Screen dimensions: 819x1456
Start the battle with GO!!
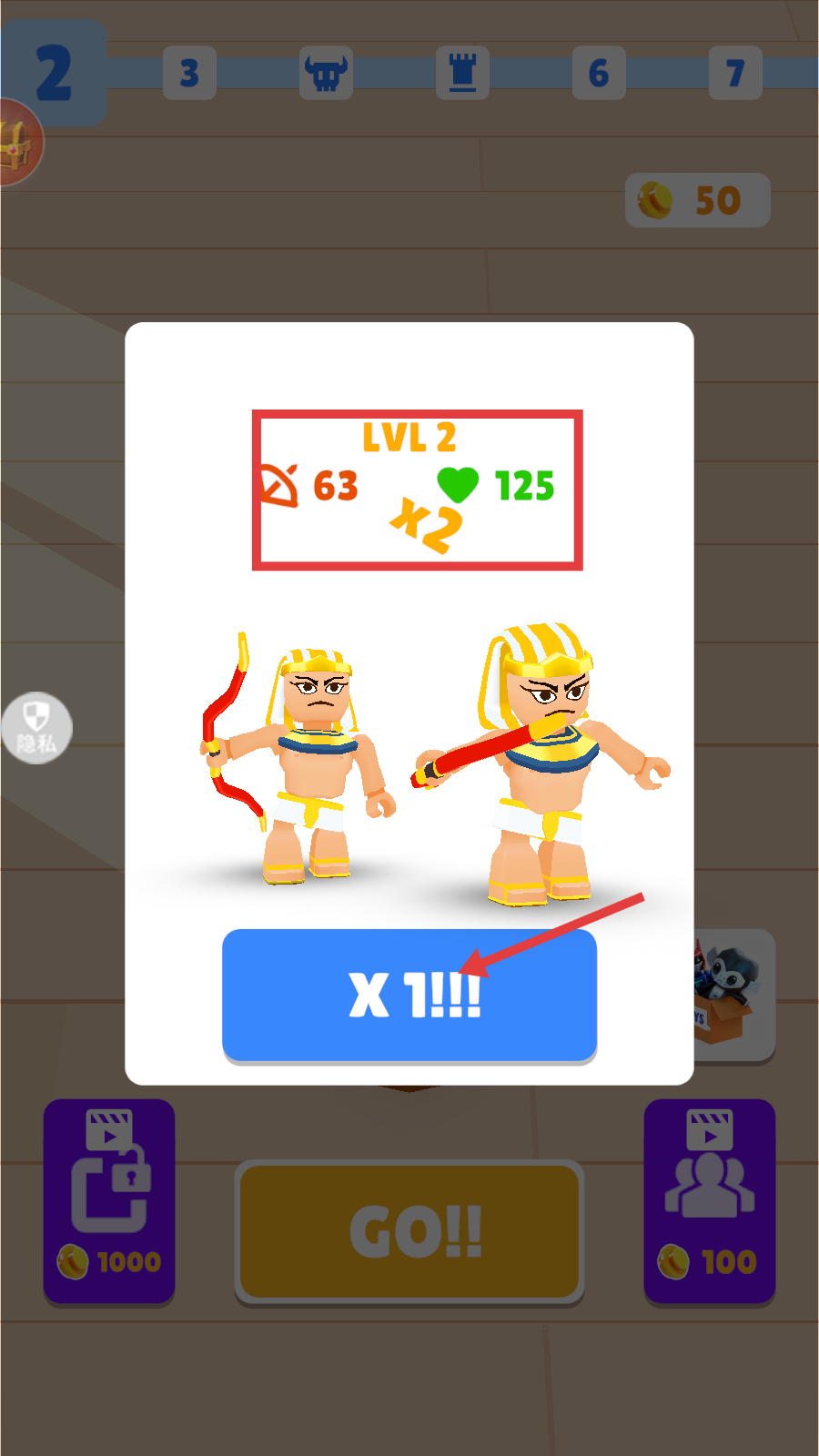(409, 1230)
